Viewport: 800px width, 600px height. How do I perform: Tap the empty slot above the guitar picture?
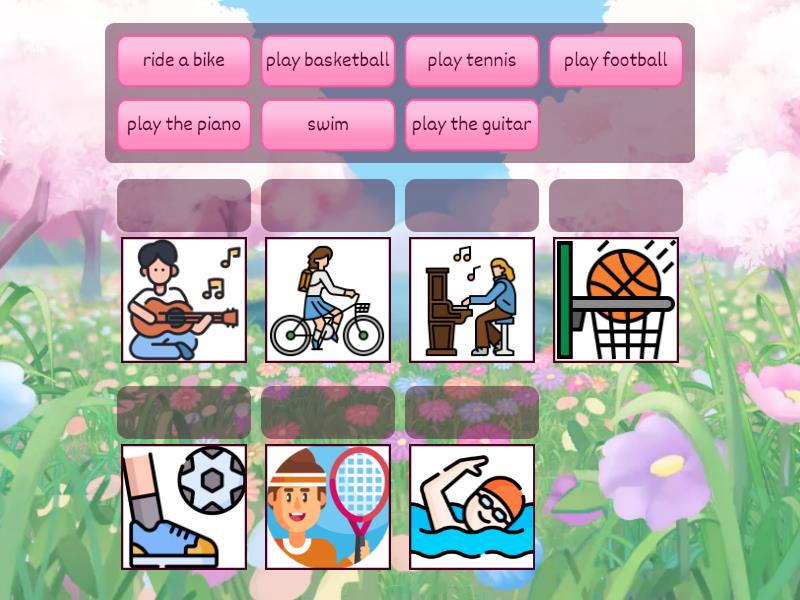tap(184, 206)
